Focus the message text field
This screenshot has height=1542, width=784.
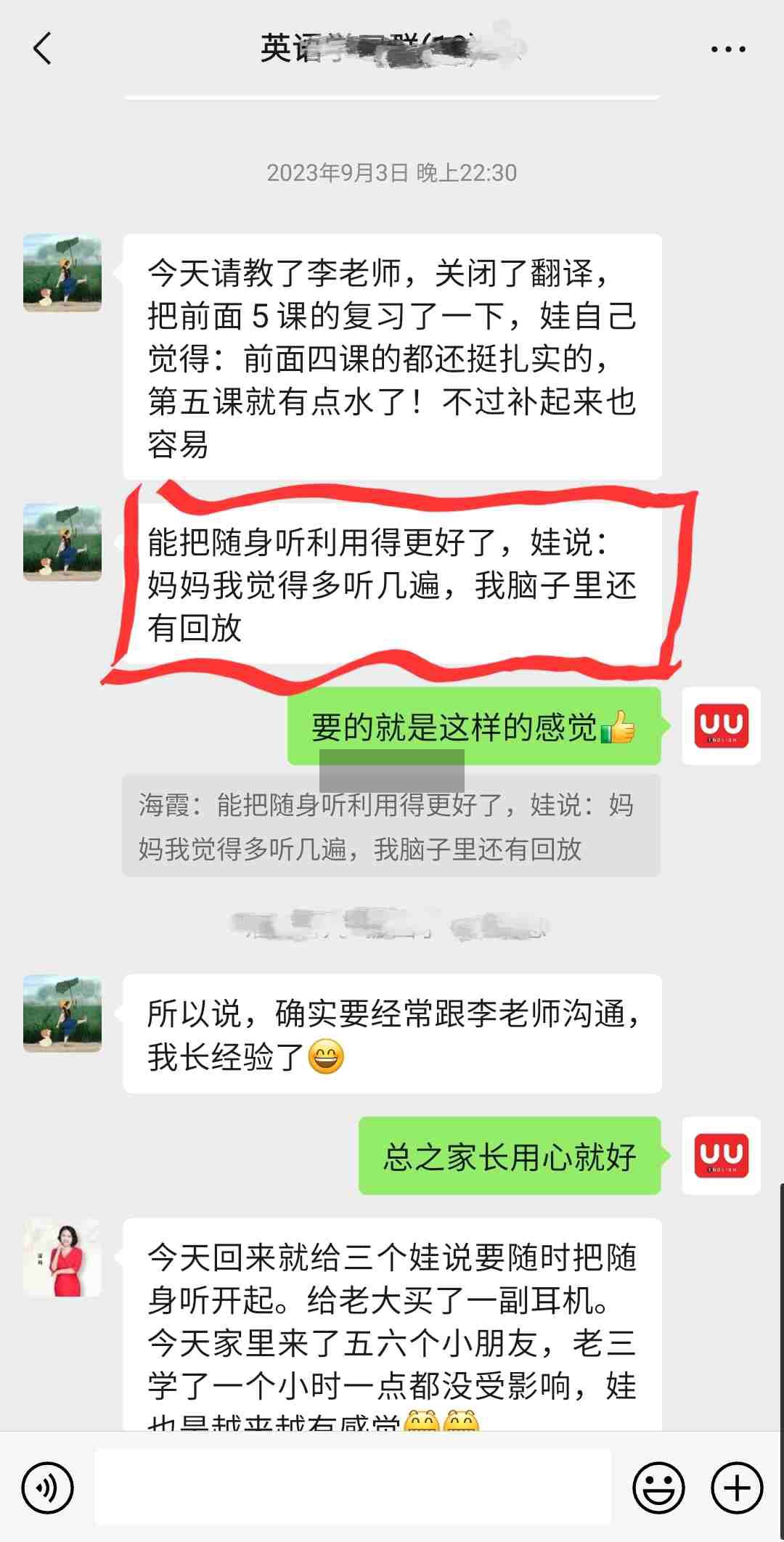353,1486
